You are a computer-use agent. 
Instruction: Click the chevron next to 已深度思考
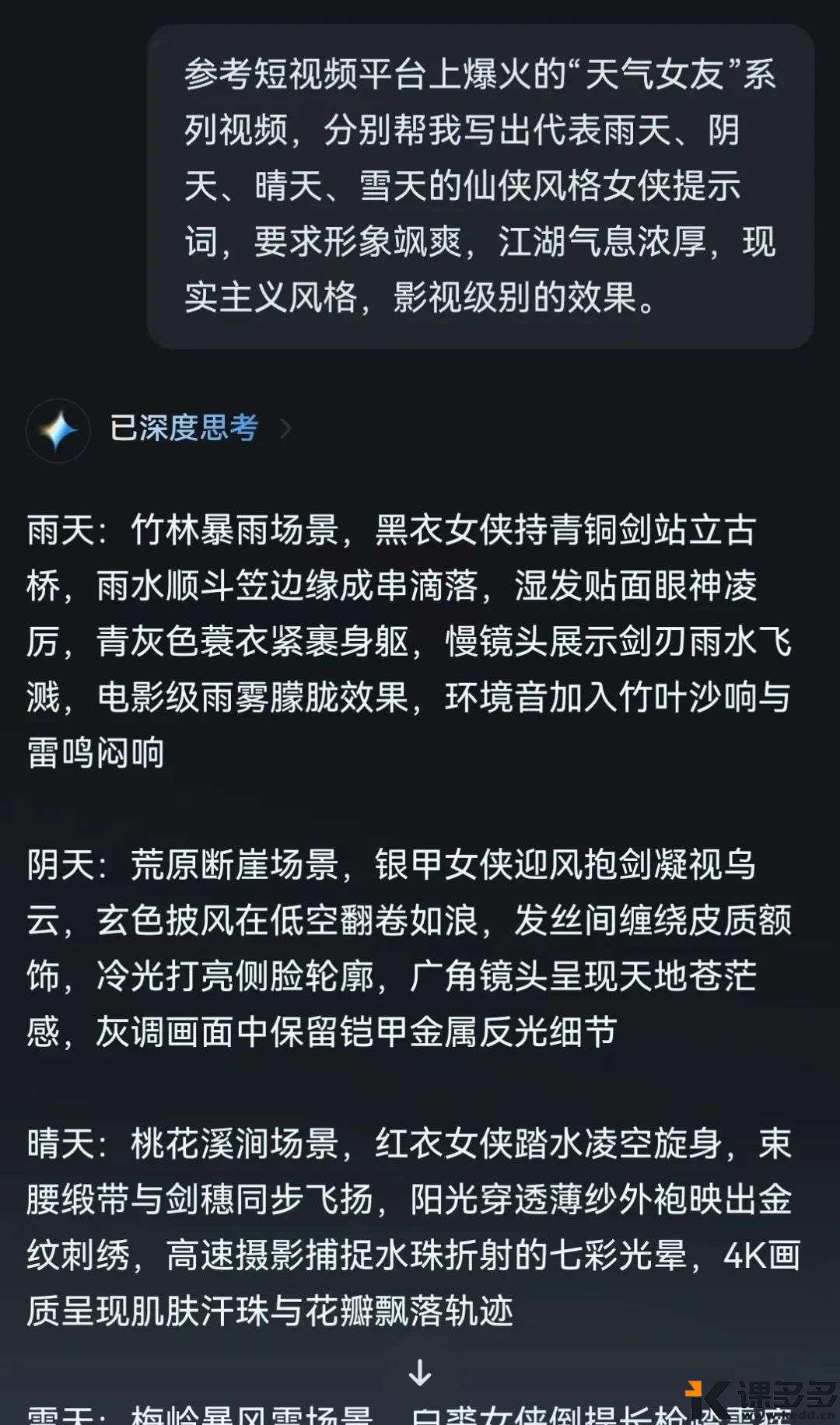(288, 429)
